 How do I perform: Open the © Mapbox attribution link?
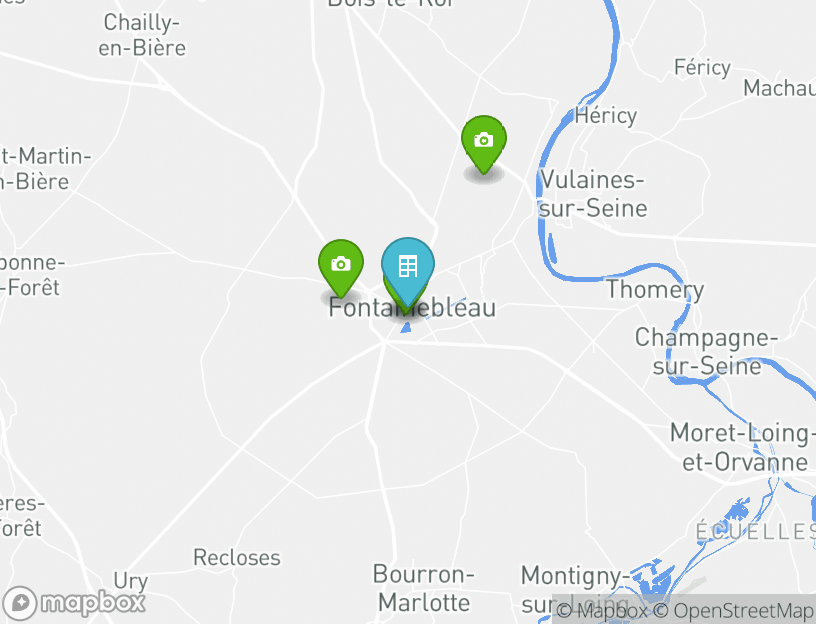[602, 610]
